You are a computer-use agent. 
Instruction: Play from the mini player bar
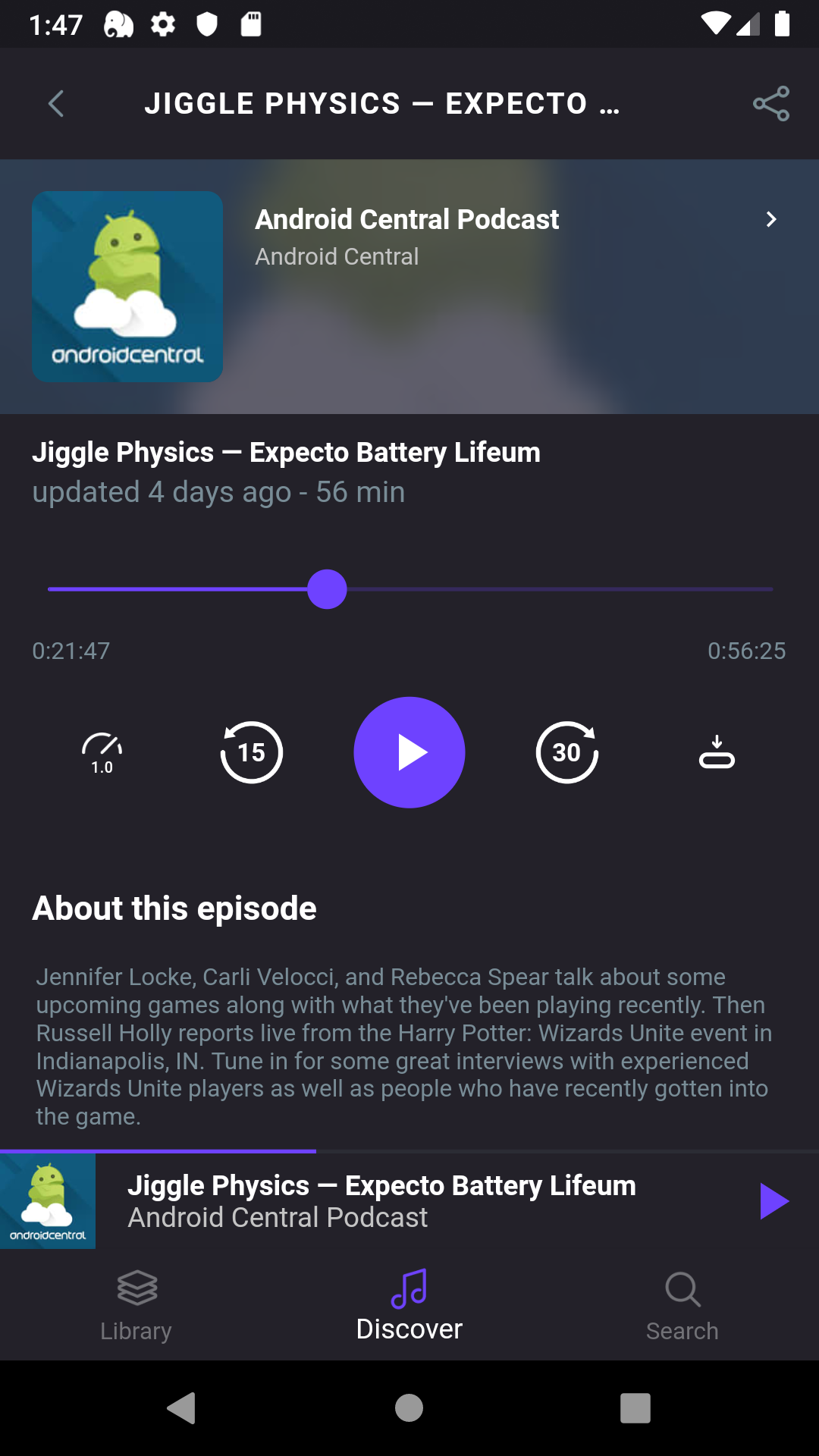coord(773,1201)
